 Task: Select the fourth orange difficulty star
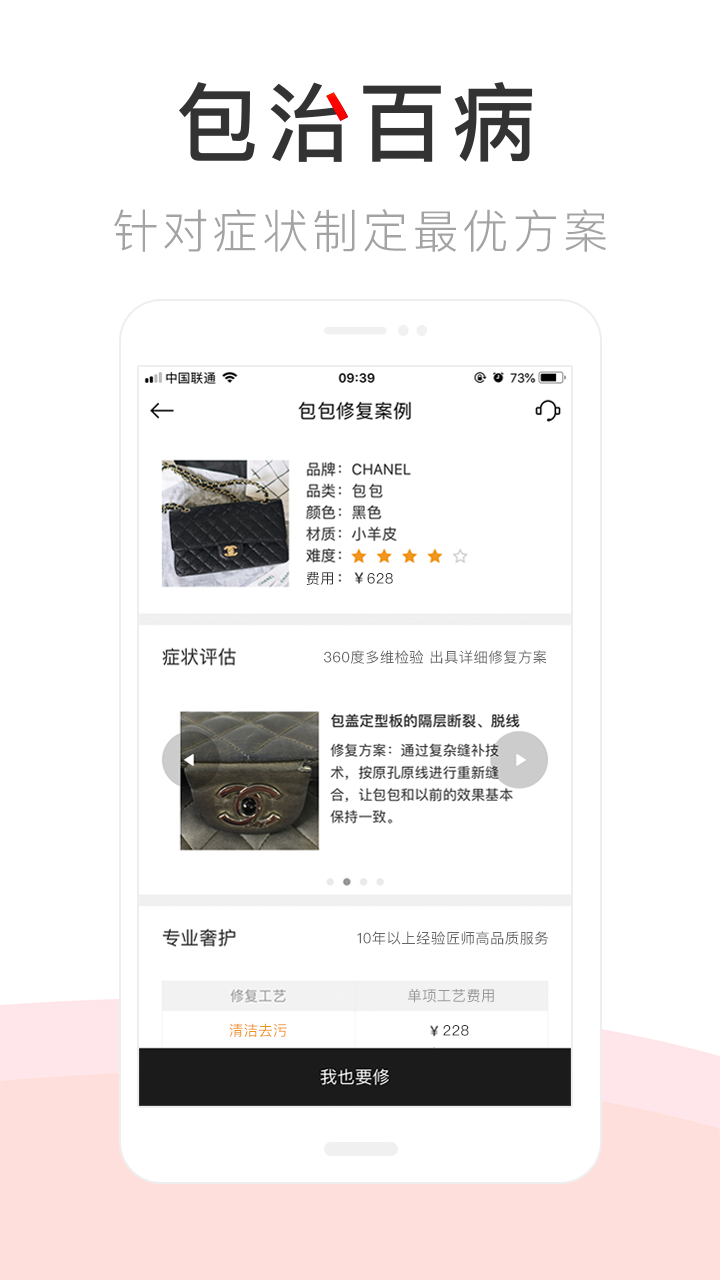[434, 556]
